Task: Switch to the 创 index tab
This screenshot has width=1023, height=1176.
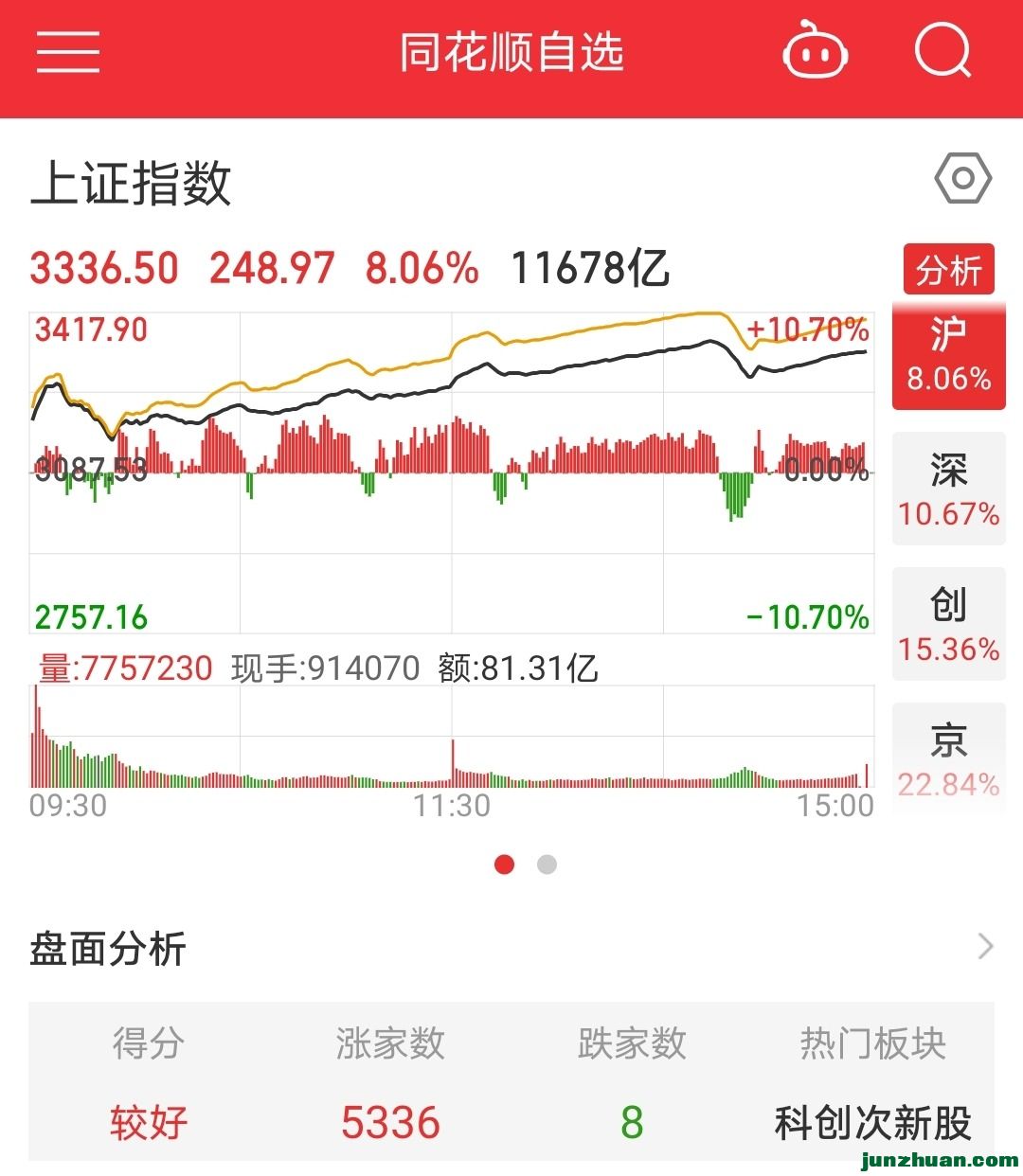Action: click(x=948, y=625)
